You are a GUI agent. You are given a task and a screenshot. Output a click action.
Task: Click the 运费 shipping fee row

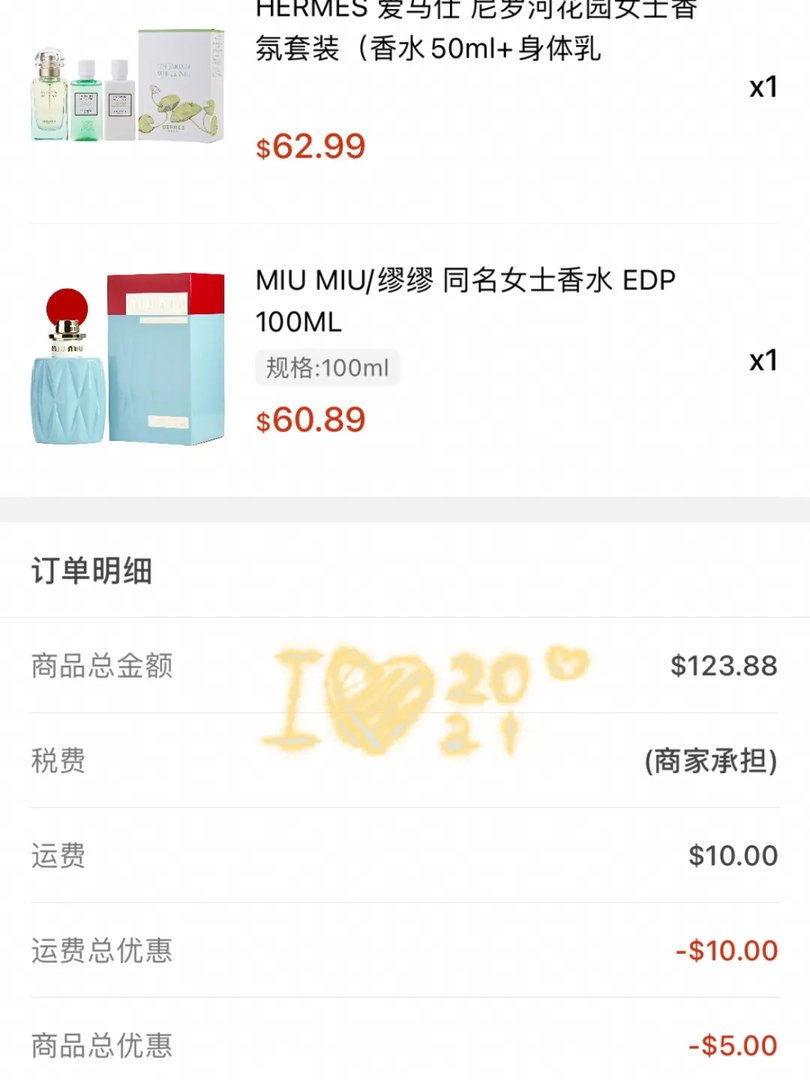pos(55,856)
